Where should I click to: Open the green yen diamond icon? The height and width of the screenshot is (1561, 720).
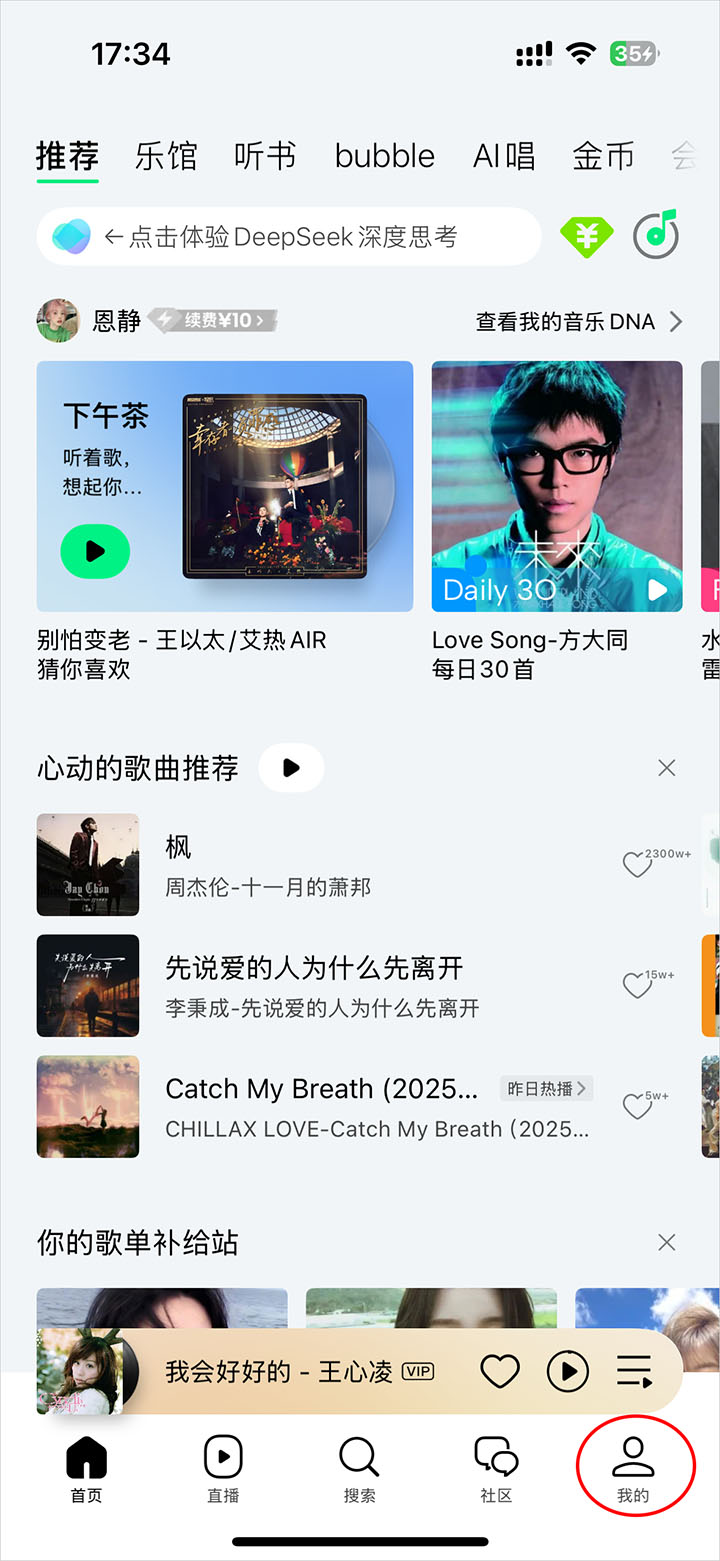tap(587, 237)
